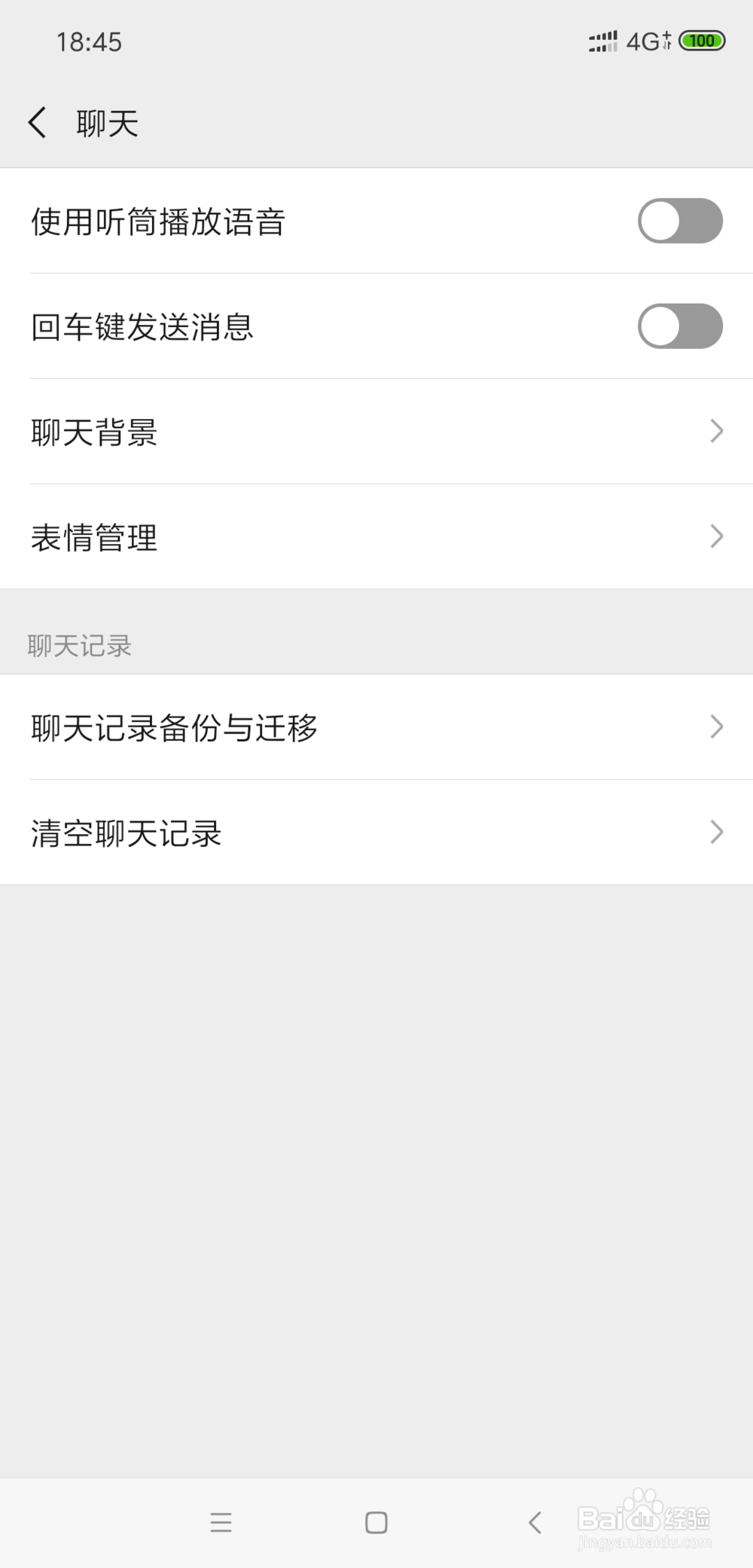The image size is (753, 1568).
Task: Toggle voice playback via earpiece setting
Action: (x=680, y=221)
